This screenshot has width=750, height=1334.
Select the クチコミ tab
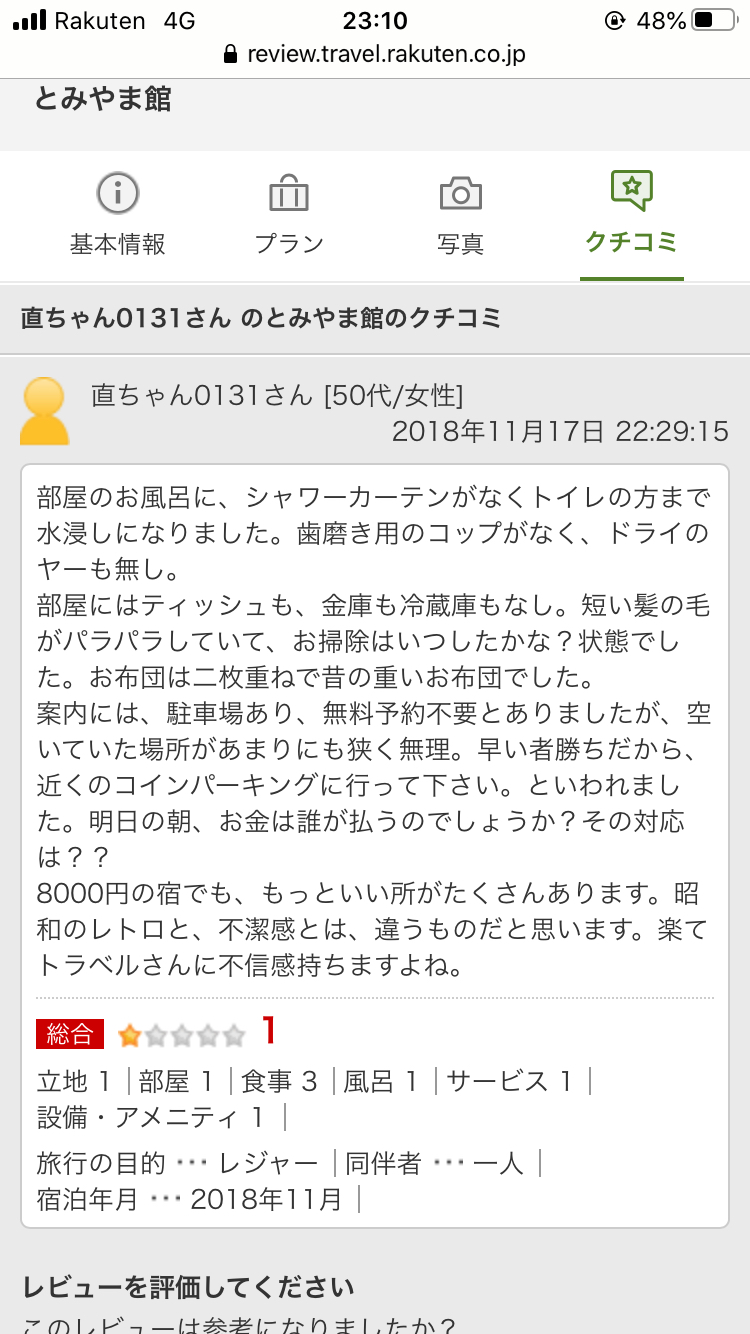coord(631,215)
